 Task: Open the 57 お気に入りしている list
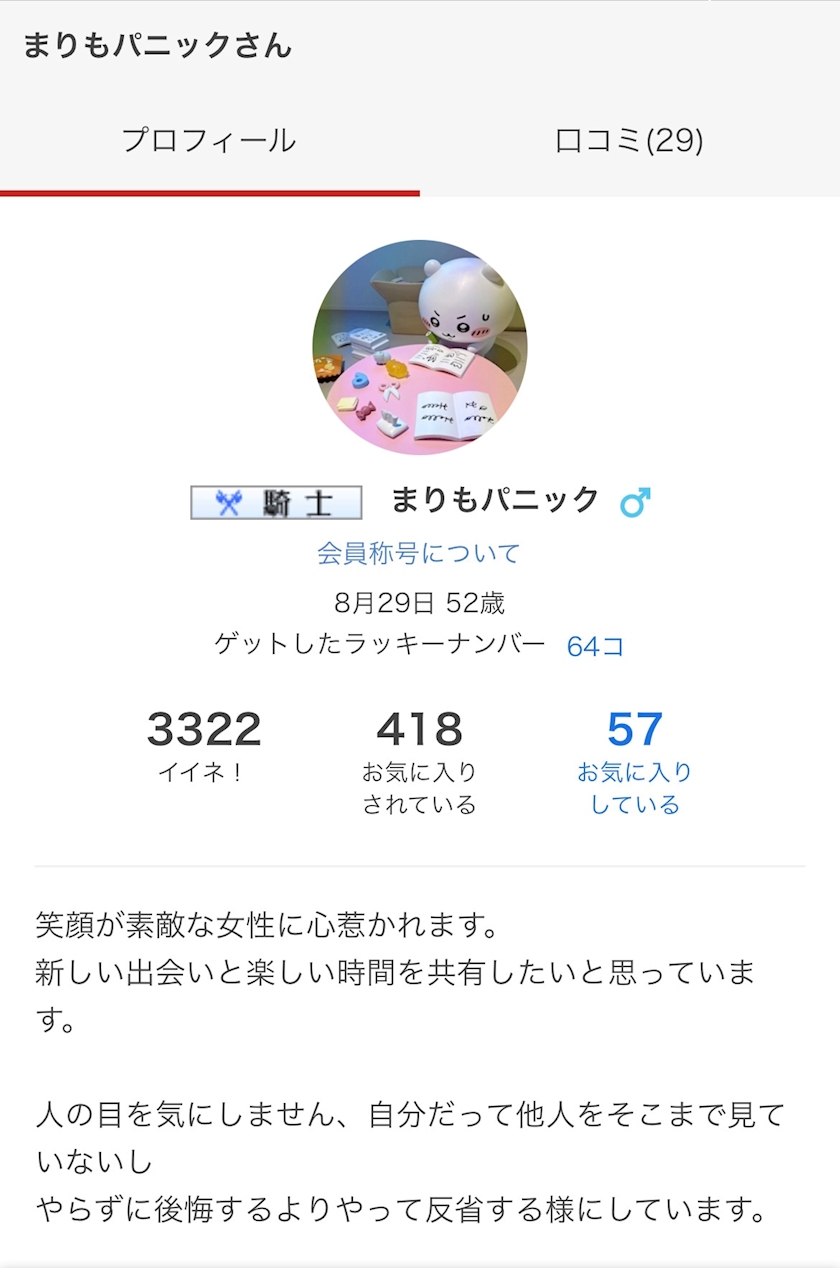[635, 762]
